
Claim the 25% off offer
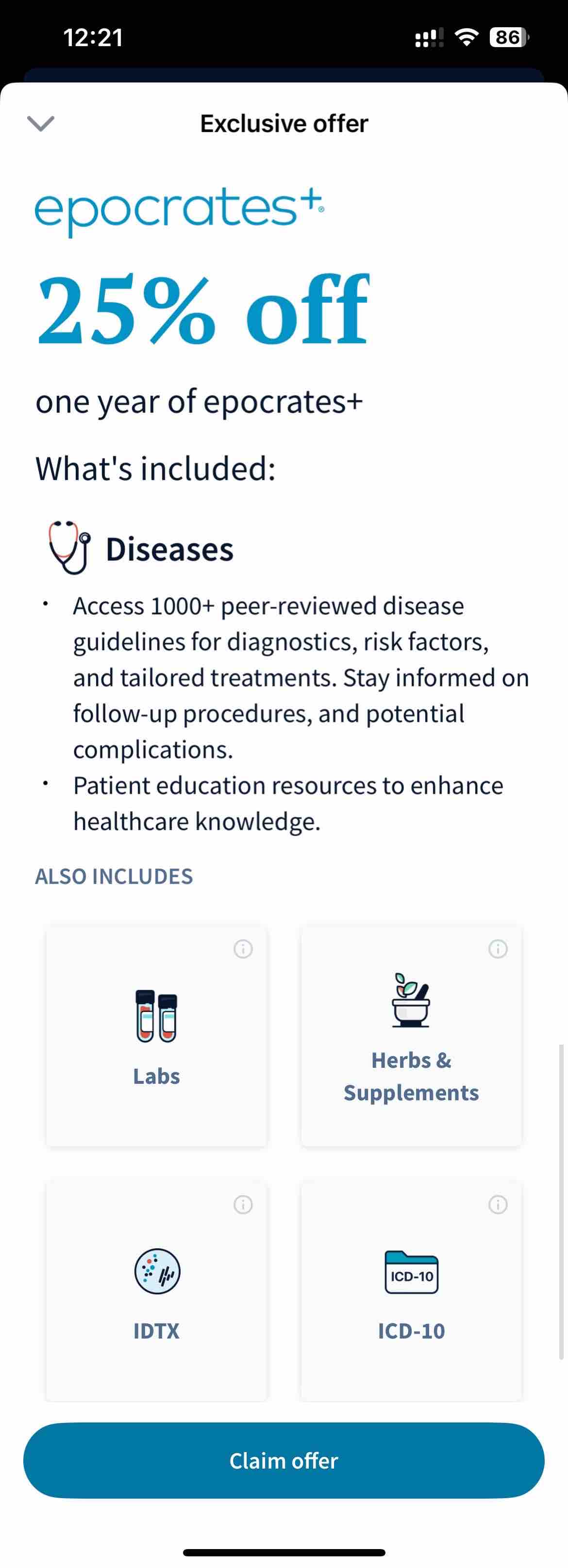pyautogui.click(x=284, y=1460)
